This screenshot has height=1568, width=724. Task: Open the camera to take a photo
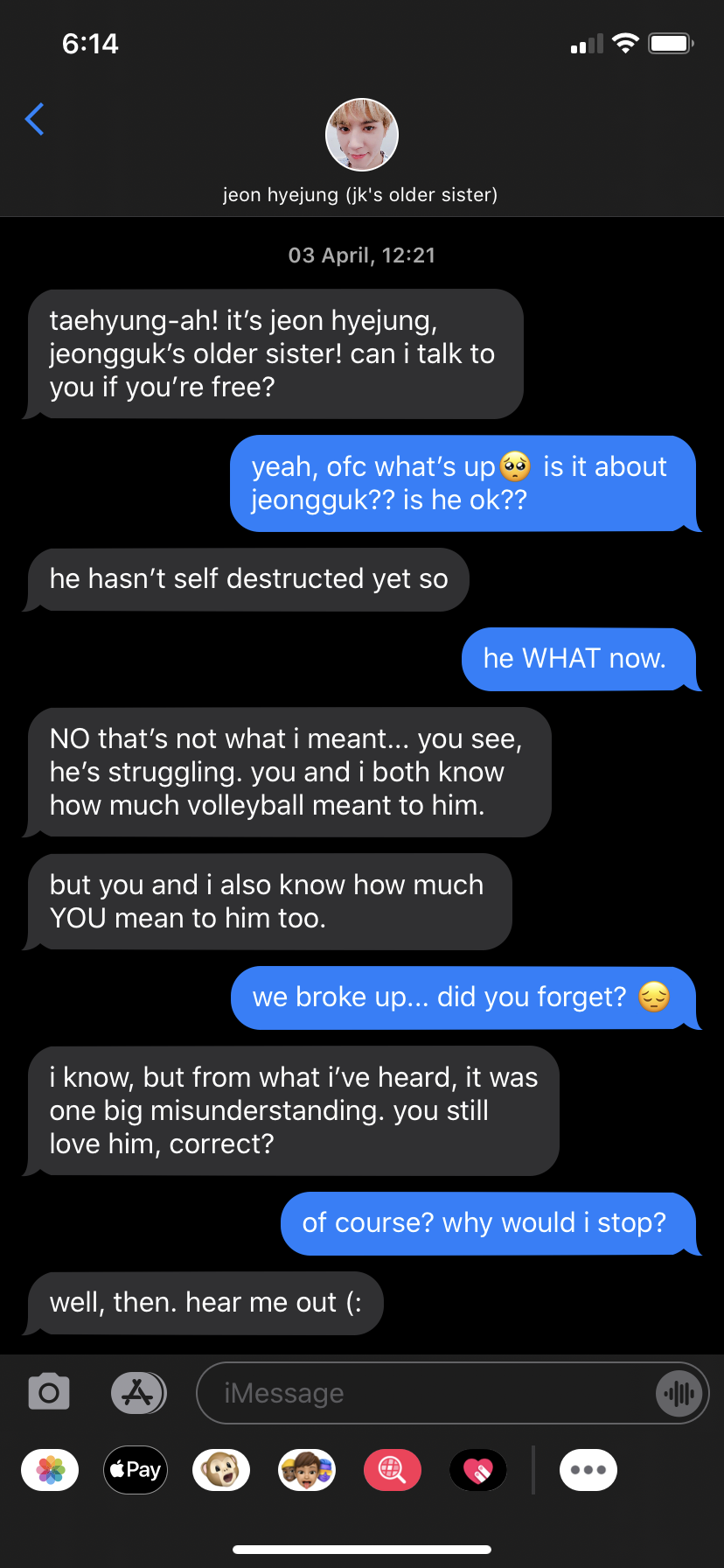[49, 1392]
